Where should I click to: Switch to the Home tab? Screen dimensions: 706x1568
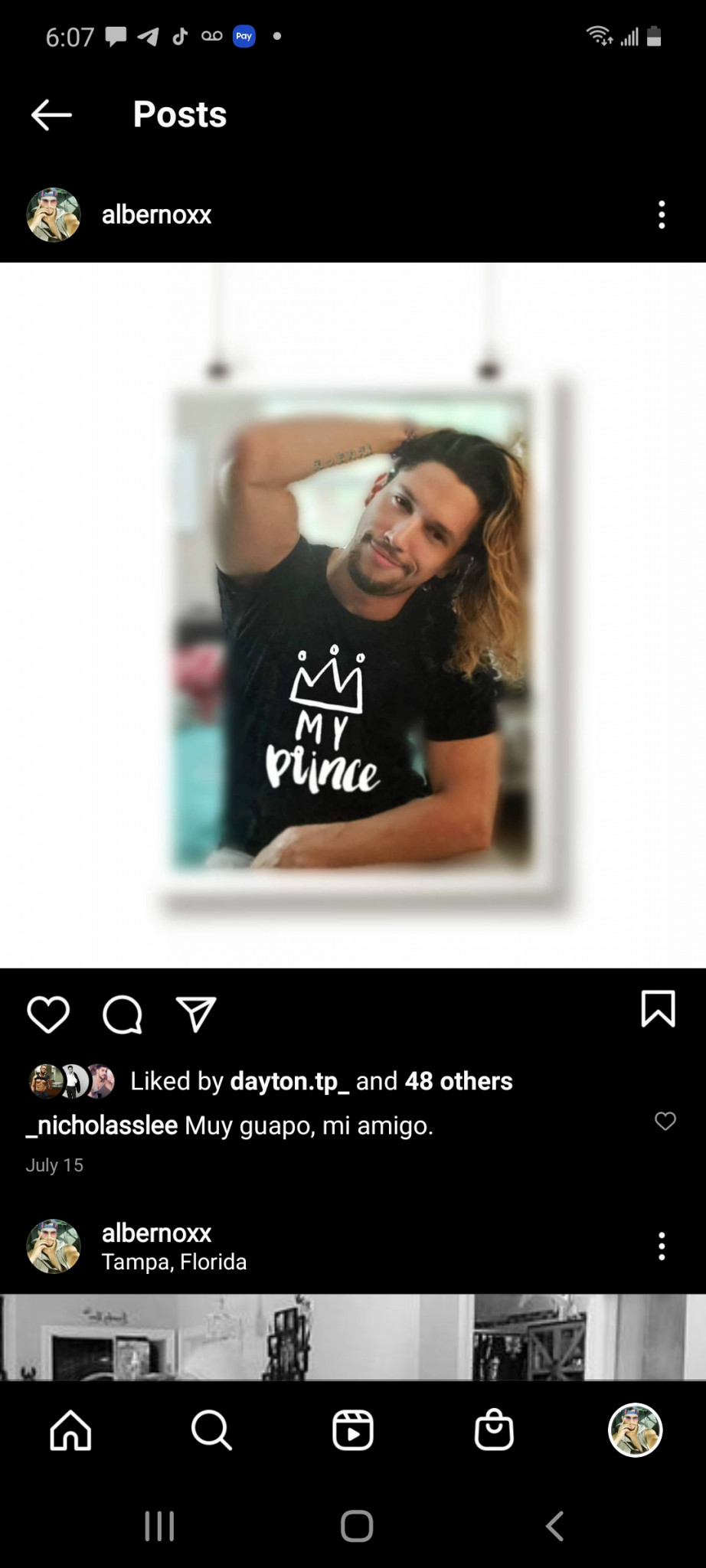(x=70, y=1430)
